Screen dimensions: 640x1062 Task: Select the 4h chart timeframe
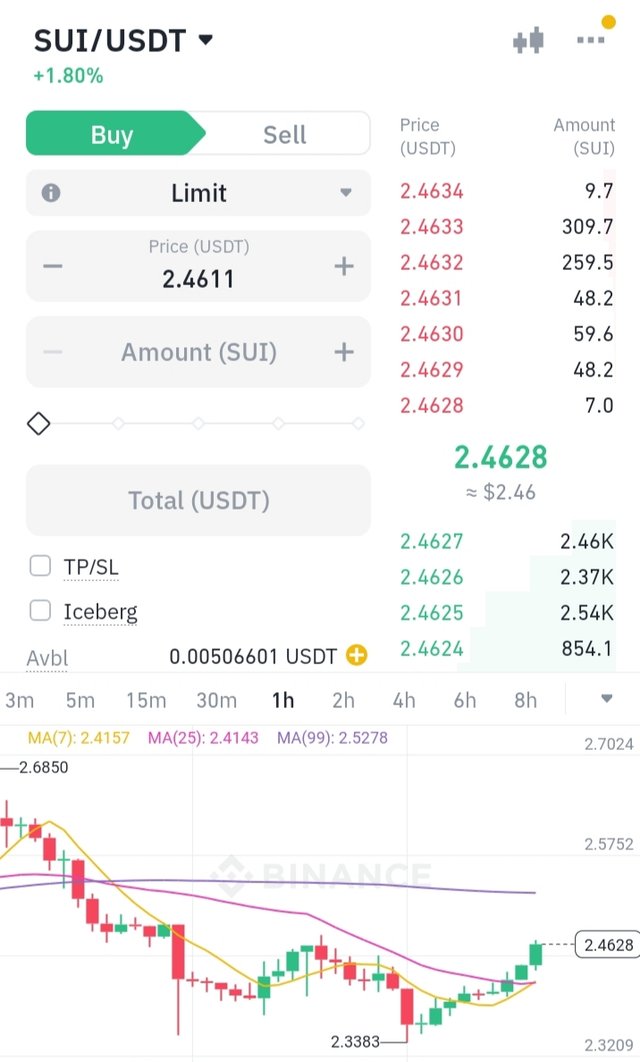click(404, 700)
